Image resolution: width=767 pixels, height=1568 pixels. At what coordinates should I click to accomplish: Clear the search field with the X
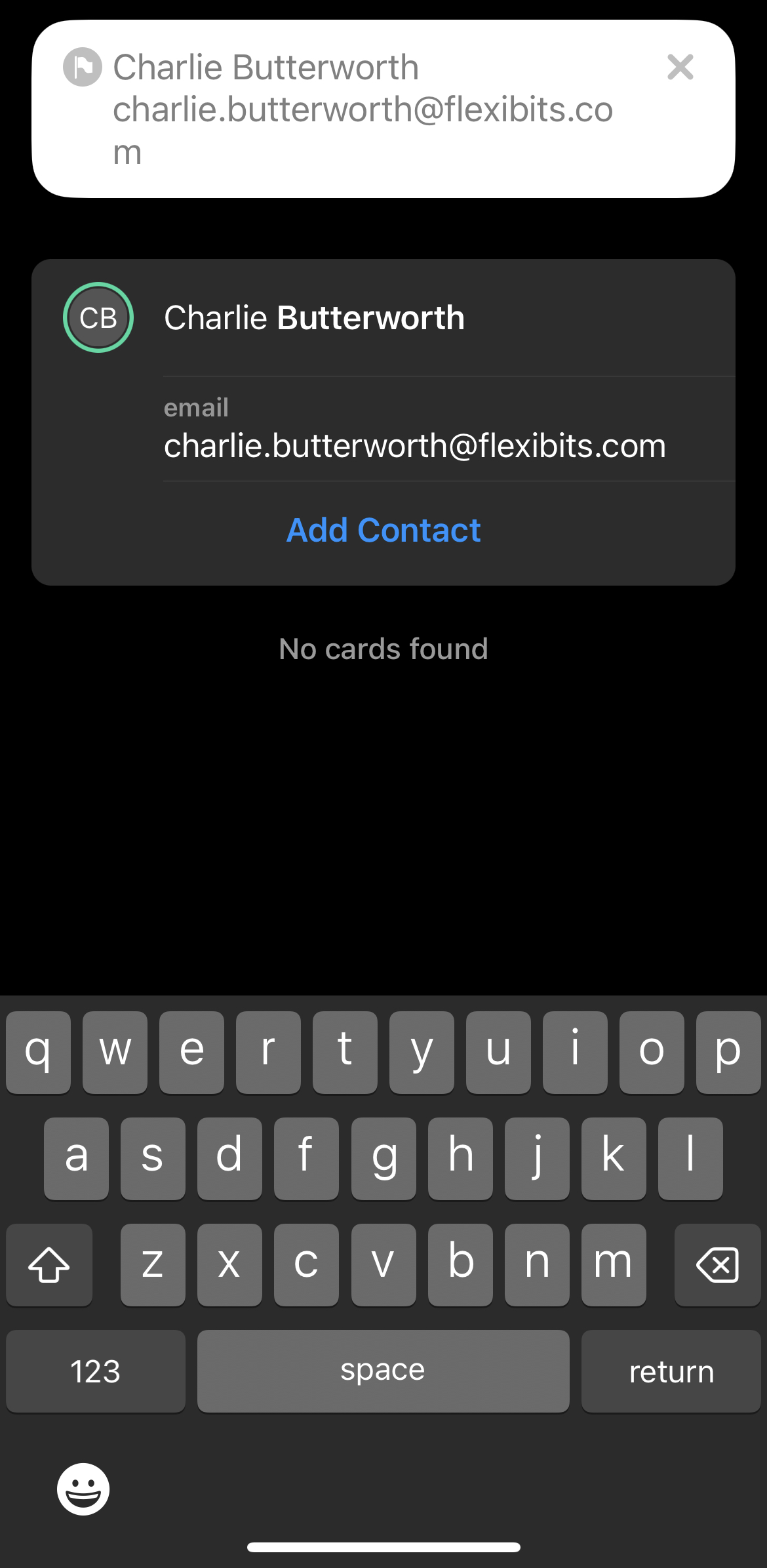point(680,67)
